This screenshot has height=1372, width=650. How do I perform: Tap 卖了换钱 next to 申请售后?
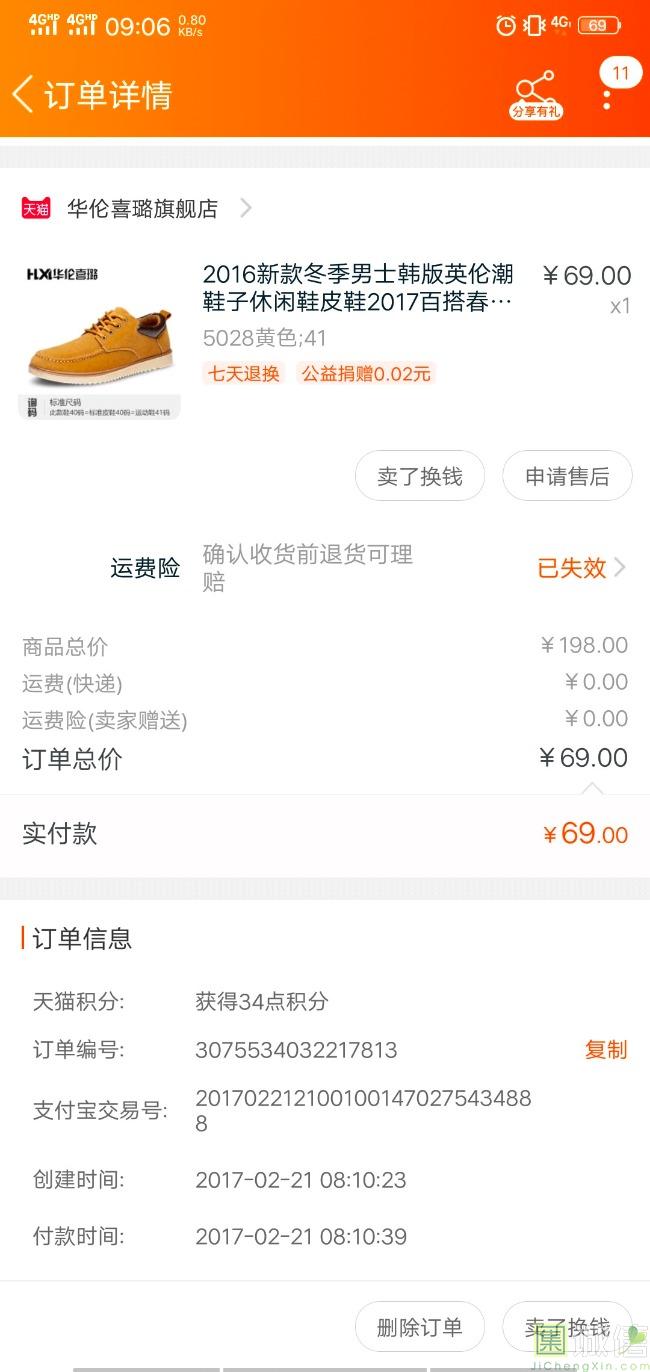click(x=420, y=476)
